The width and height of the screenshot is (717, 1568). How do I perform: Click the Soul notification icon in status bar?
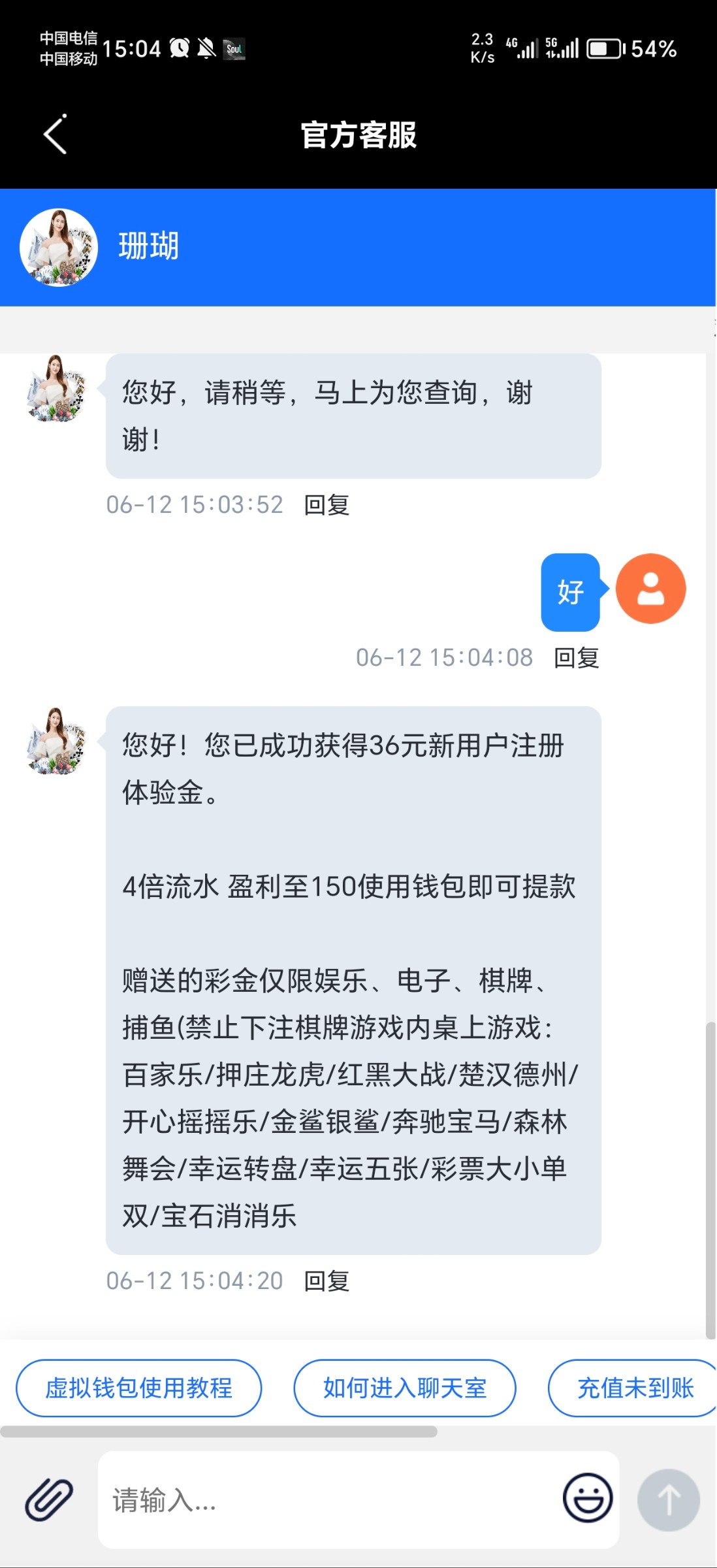[x=234, y=48]
